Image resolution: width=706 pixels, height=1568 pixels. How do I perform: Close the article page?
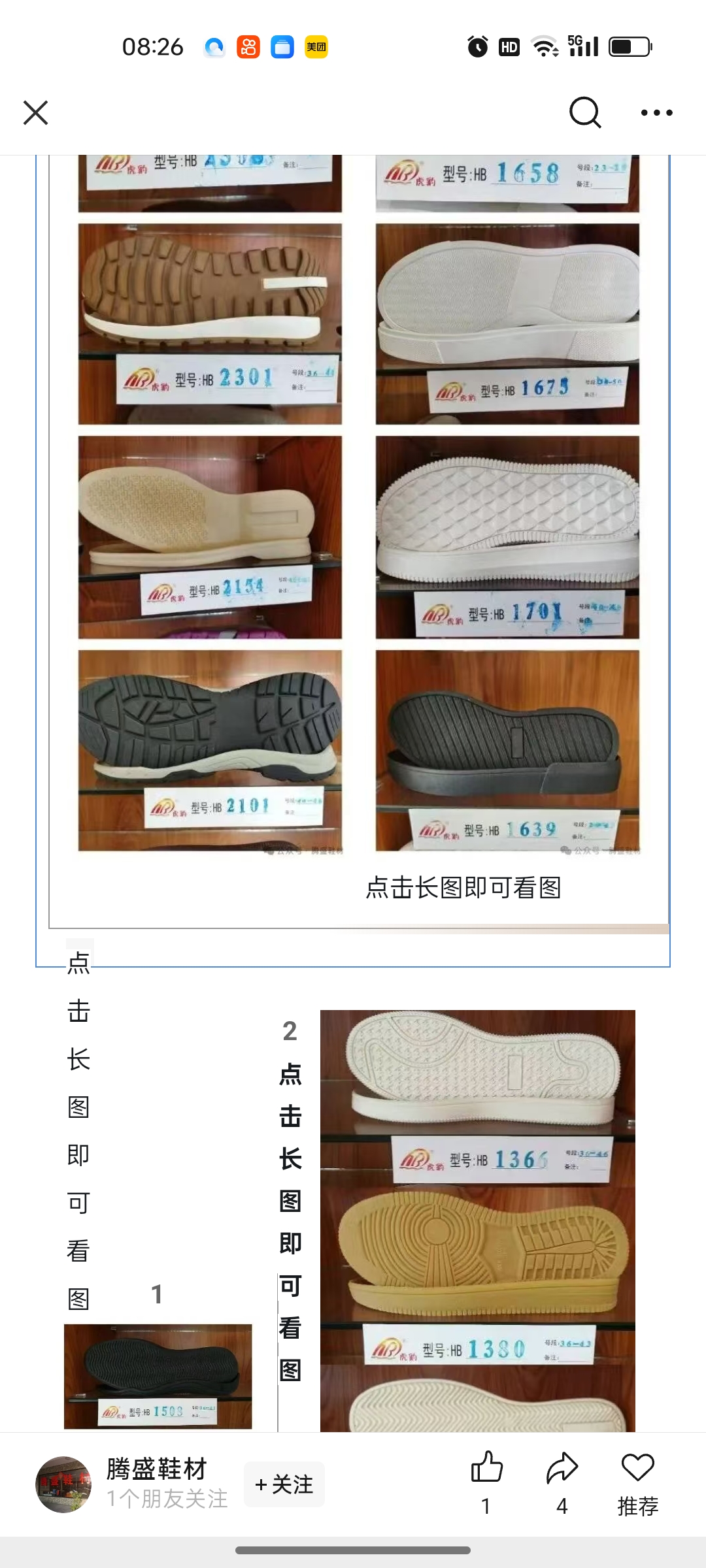(x=36, y=112)
